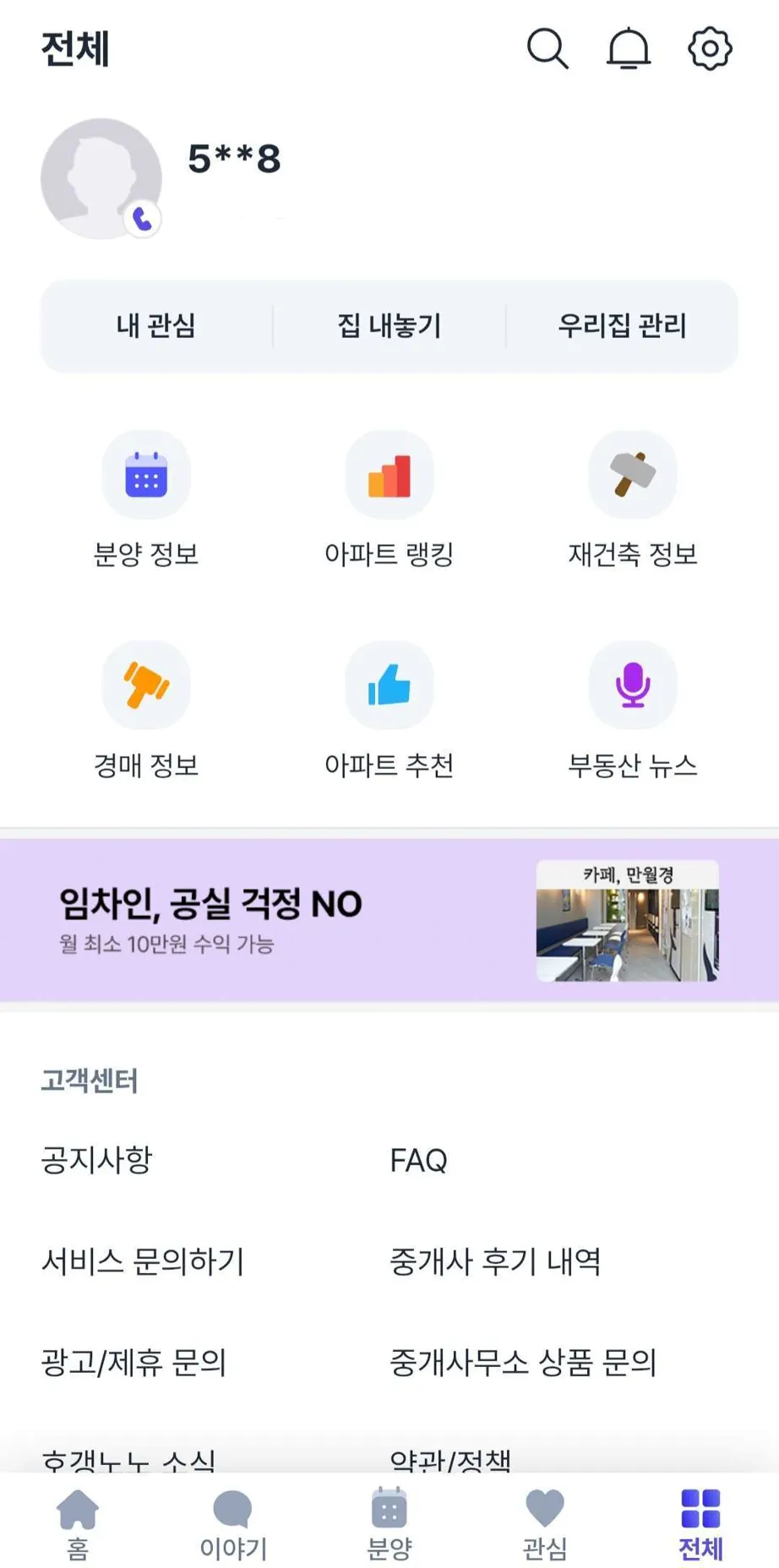The image size is (779, 1568).
Task: Tap the profile avatar picture
Action: 101,178
